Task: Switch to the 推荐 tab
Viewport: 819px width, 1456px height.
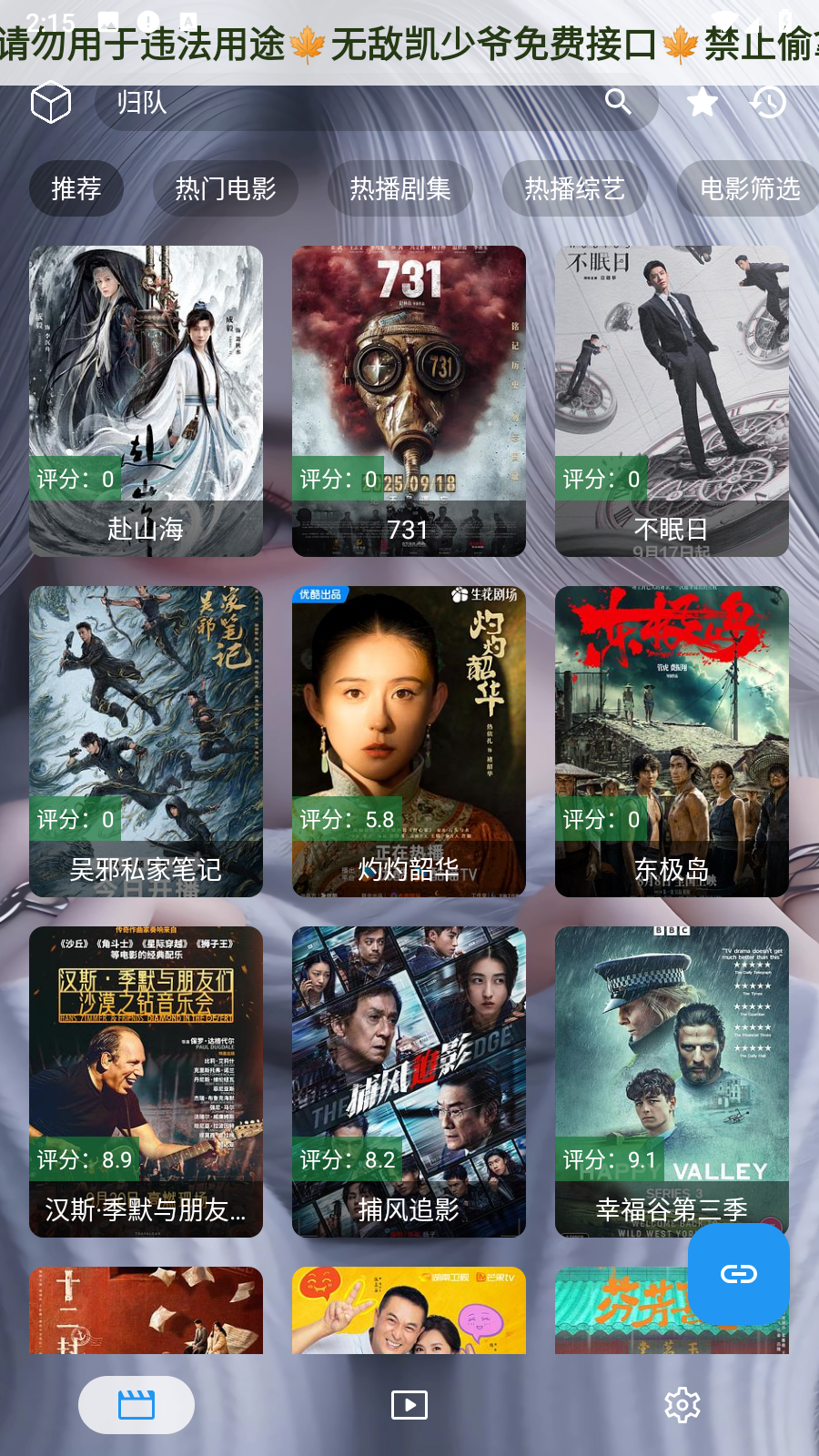Action: pos(76,188)
